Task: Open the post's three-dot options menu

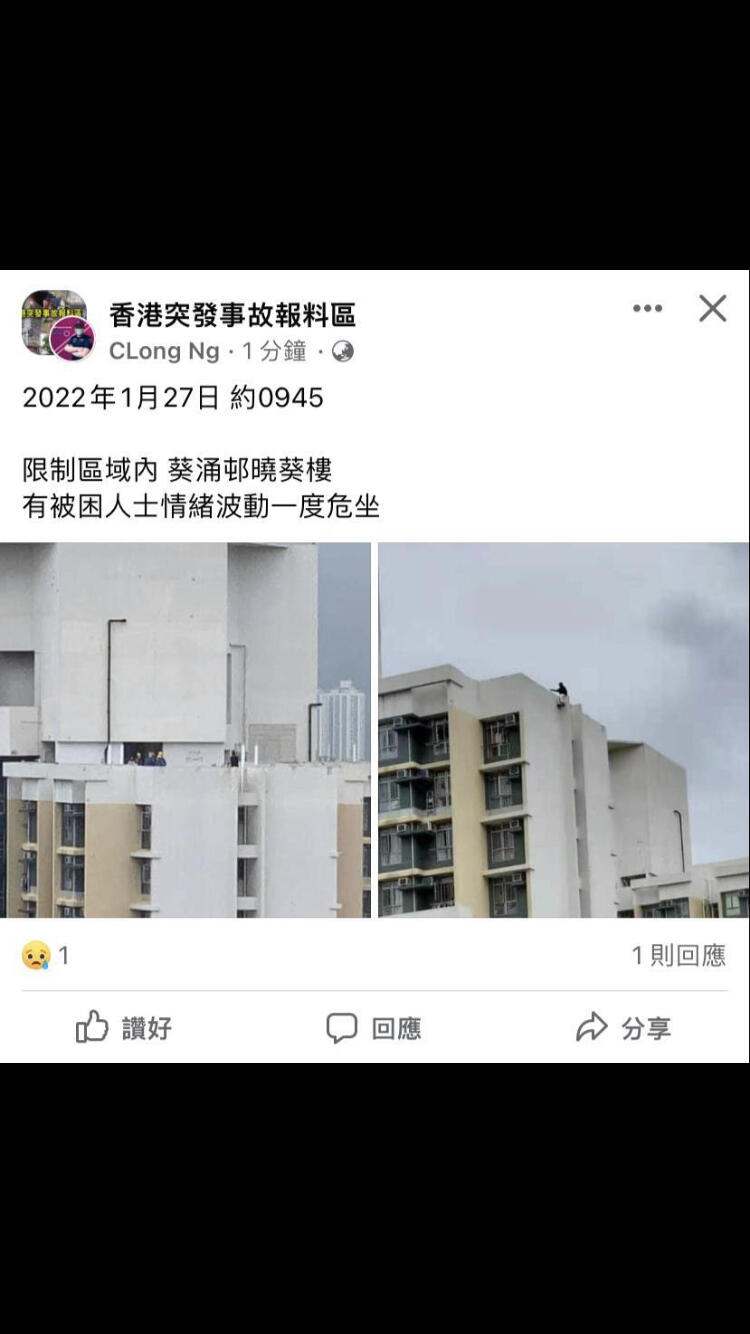Action: pos(647,308)
